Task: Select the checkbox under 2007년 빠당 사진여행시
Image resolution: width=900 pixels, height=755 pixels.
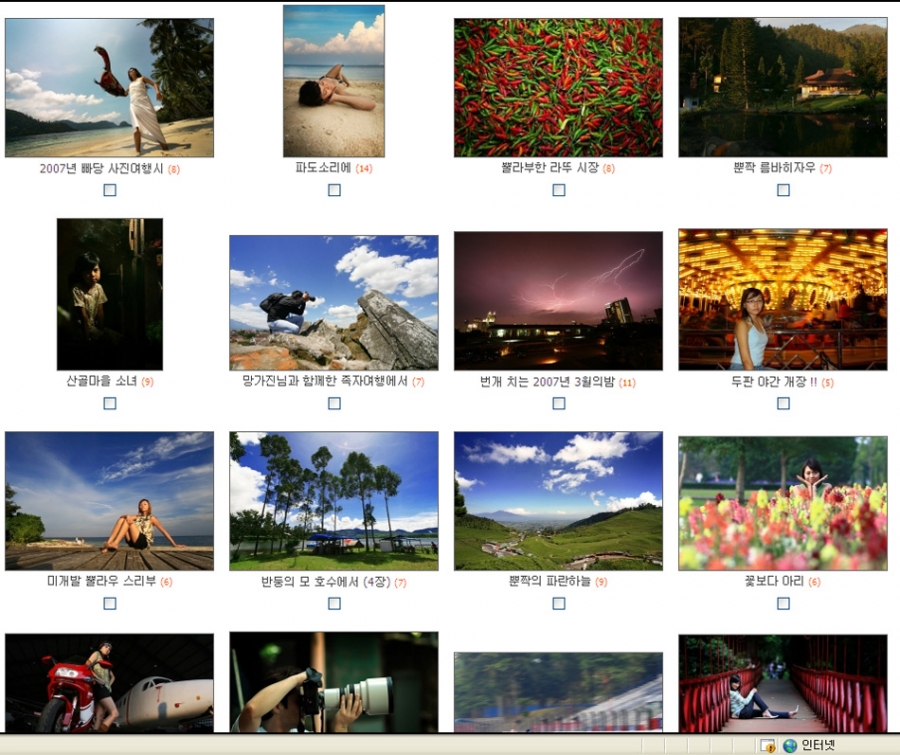Action: point(110,189)
